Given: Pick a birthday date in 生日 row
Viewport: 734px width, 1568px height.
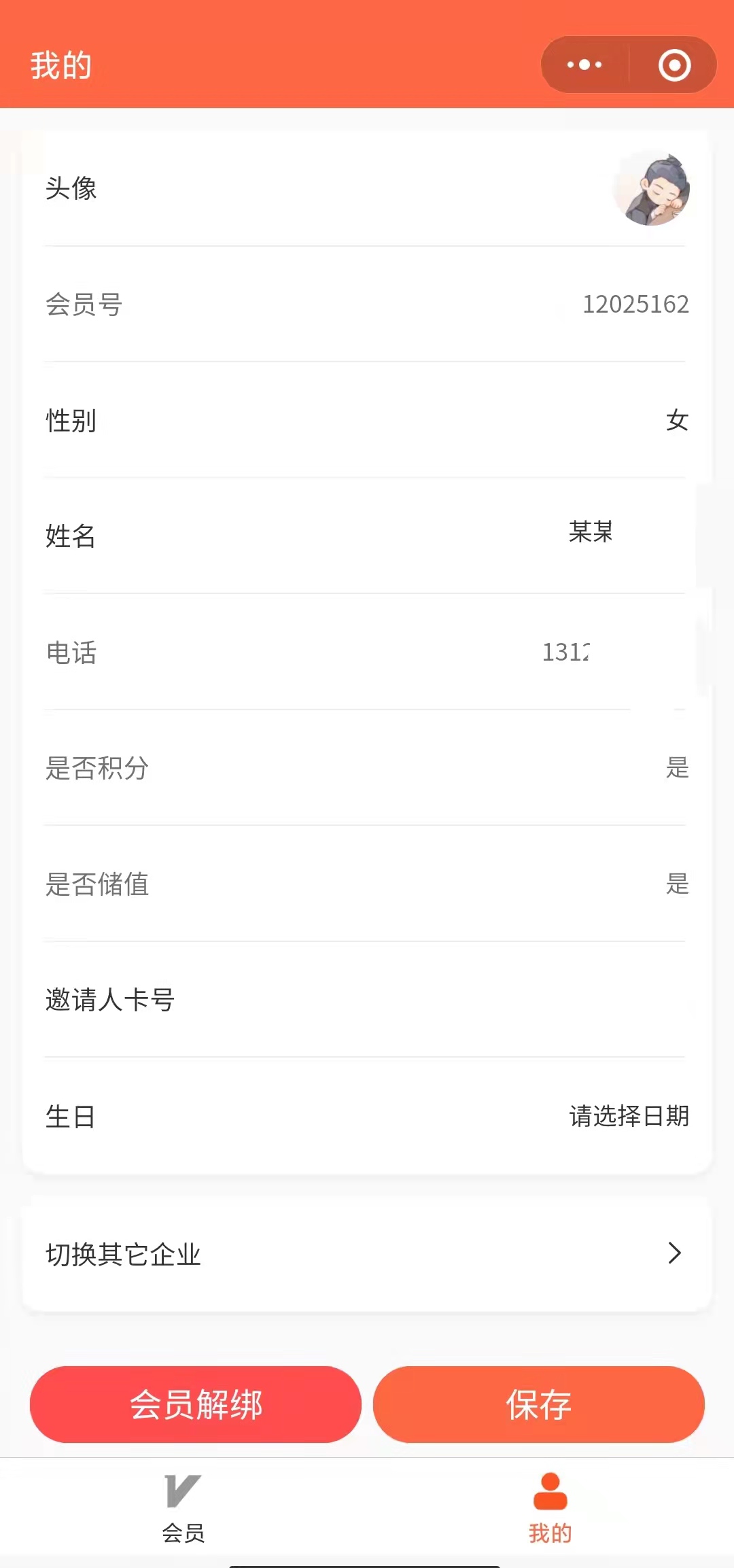Looking at the screenshot, I should [x=629, y=1116].
